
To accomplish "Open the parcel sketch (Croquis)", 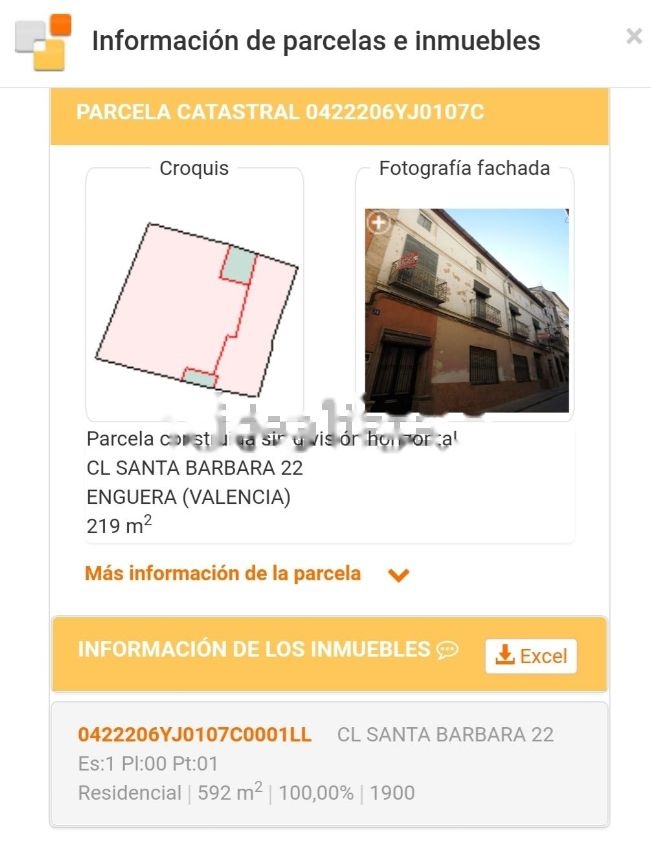I will (x=195, y=308).
